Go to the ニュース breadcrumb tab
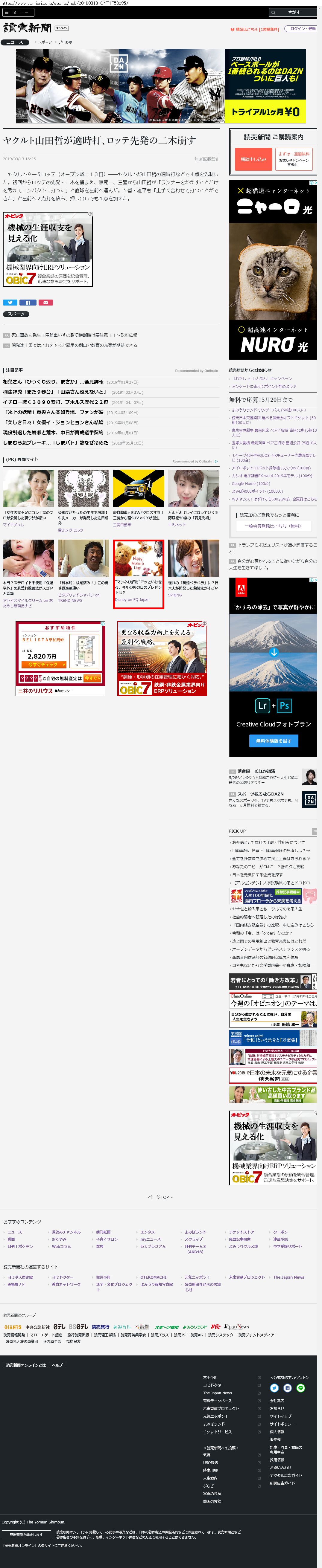 (x=15, y=42)
